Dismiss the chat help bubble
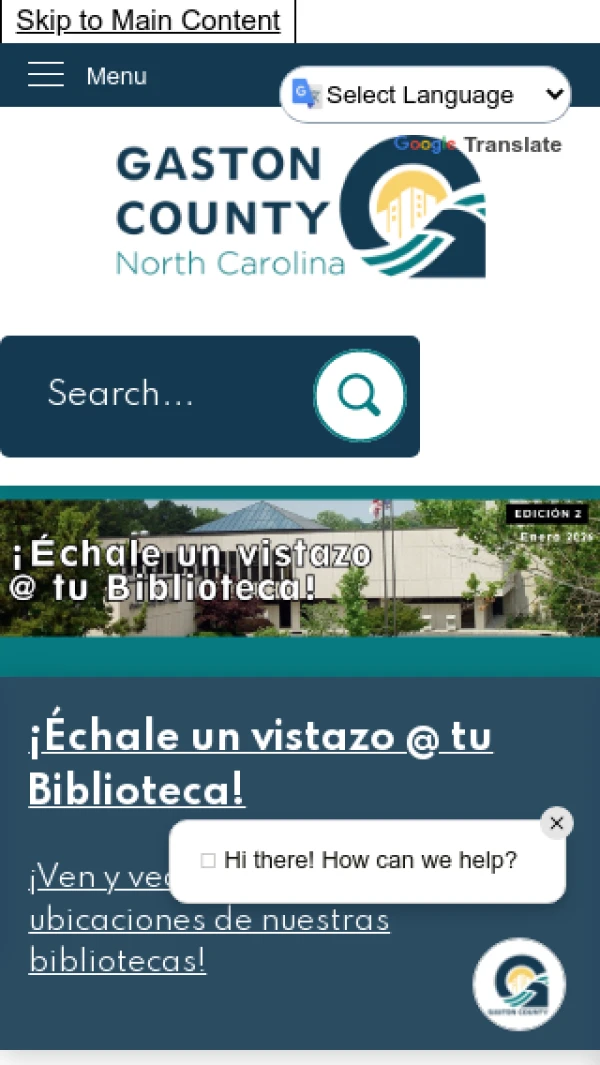 coord(557,823)
